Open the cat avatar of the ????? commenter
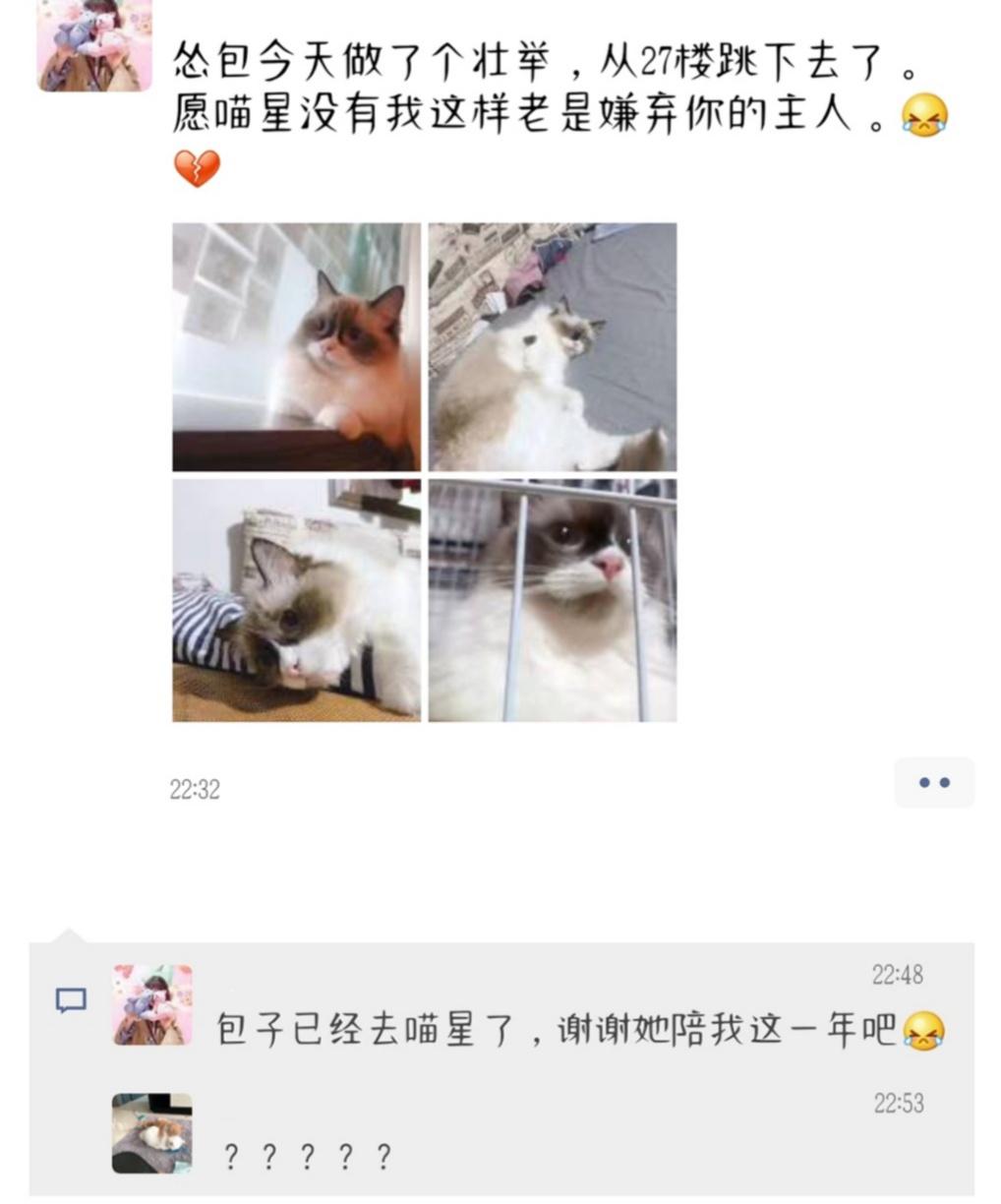This screenshot has width=1001, height=1204. [151, 1133]
